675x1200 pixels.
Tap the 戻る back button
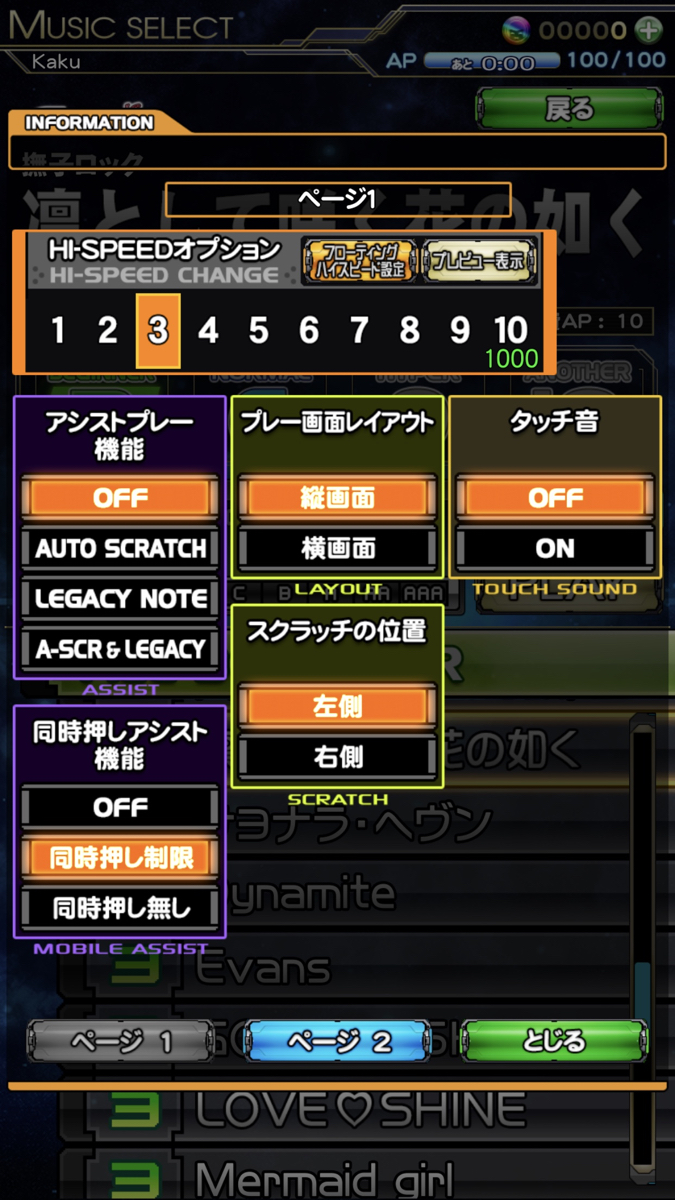(x=569, y=108)
